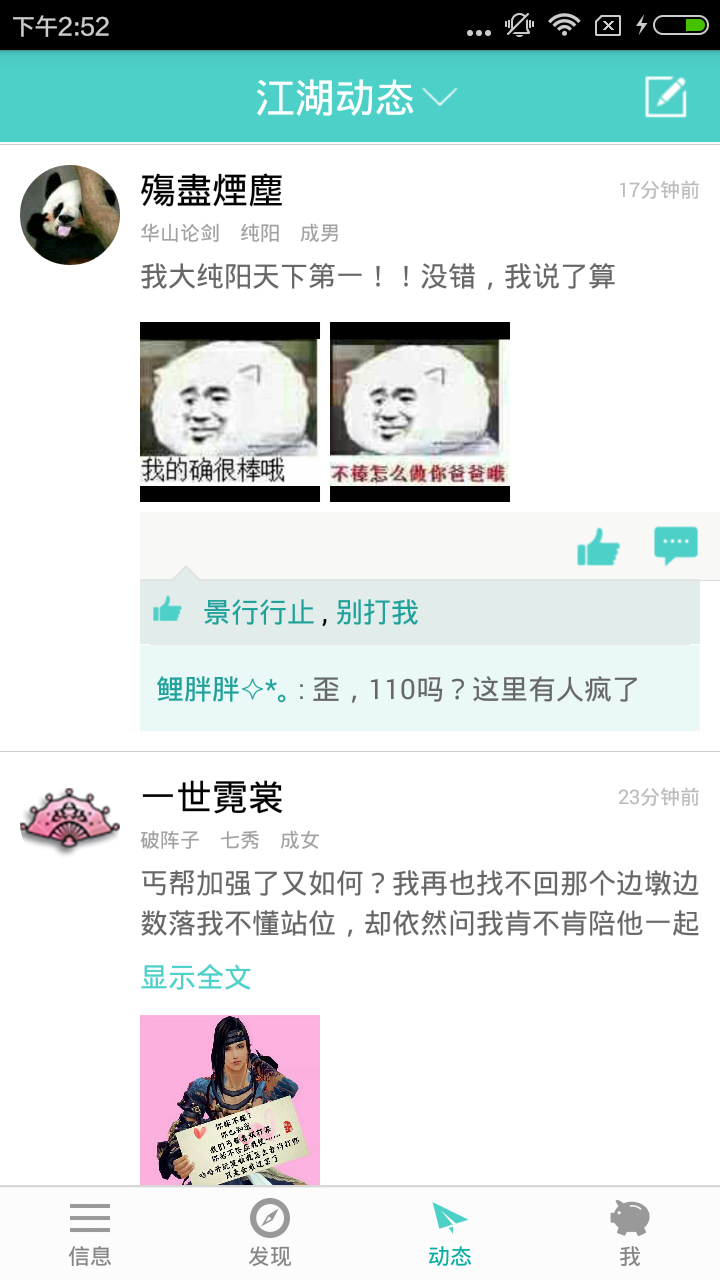
Task: Open the compose post icon in top bar
Action: [665, 96]
